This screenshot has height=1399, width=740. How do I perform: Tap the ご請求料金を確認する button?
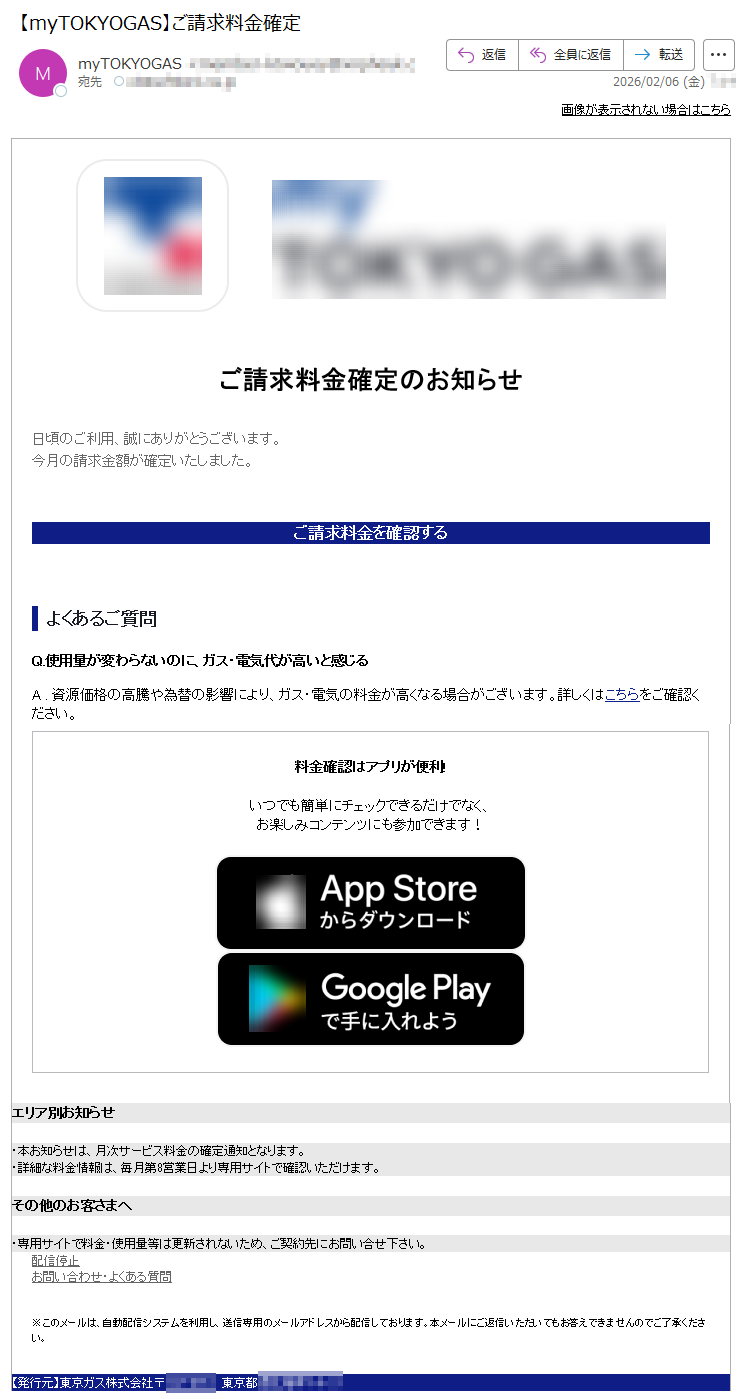coord(370,533)
